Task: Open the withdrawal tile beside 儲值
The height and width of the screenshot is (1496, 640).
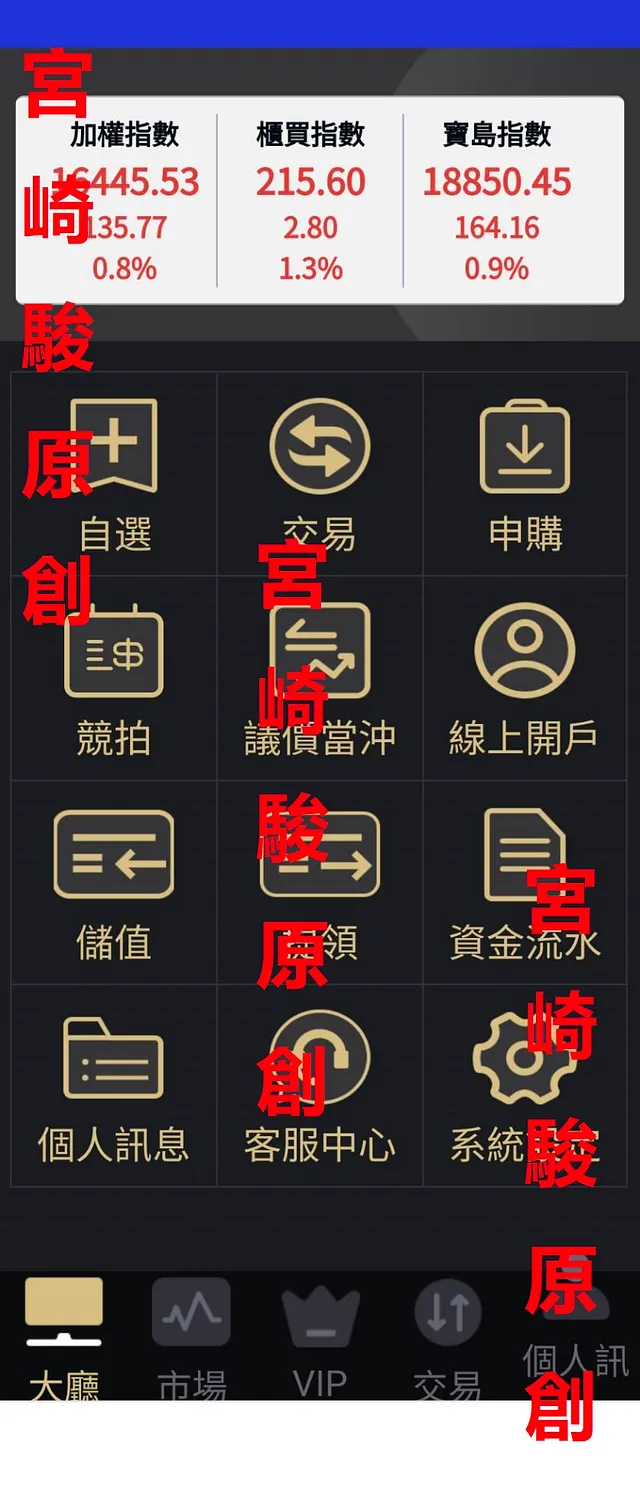Action: click(x=320, y=882)
